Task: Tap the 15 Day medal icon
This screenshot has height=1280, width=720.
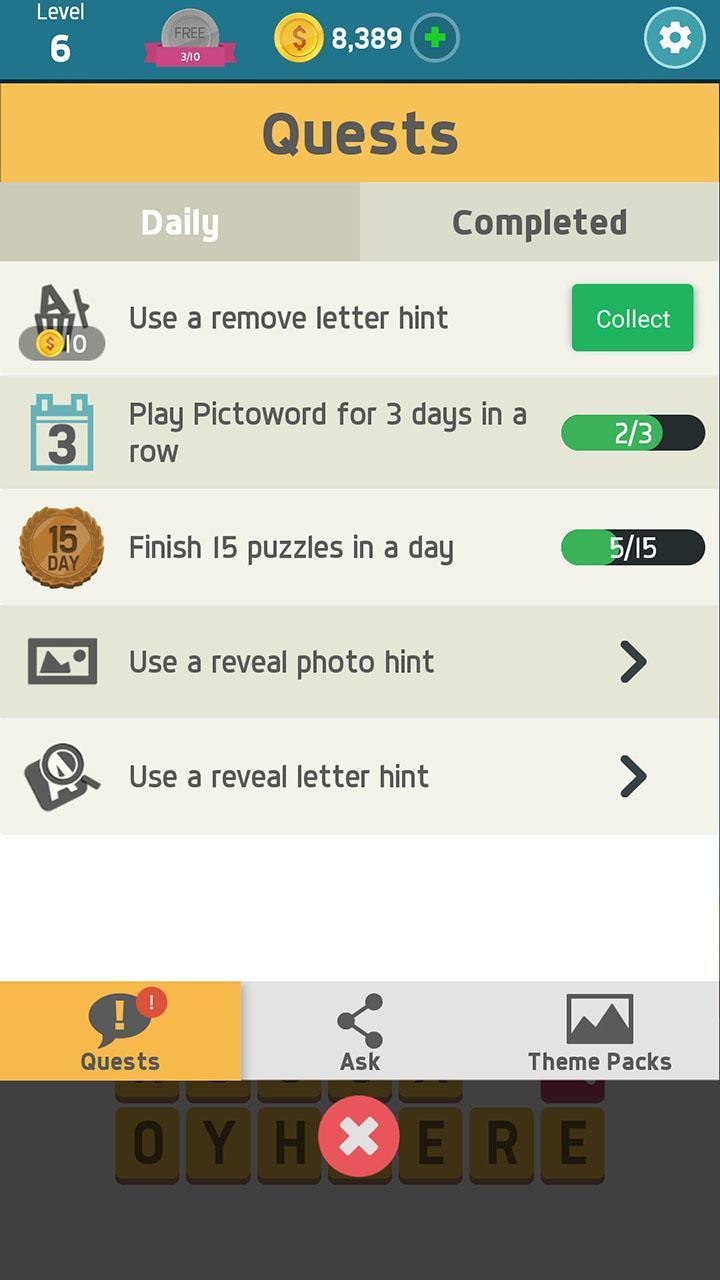Action: (61, 547)
